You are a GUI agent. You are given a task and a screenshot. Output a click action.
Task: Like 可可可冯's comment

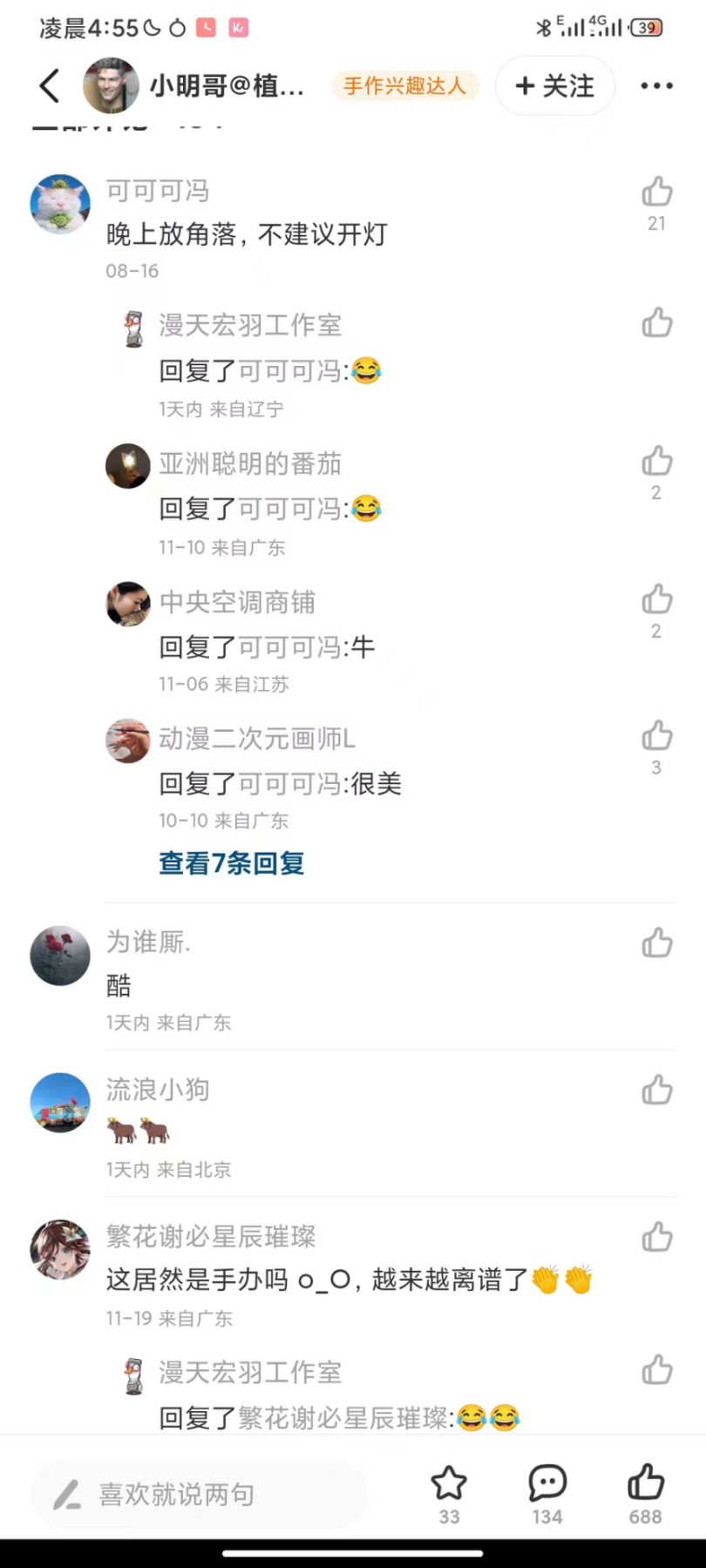(656, 193)
